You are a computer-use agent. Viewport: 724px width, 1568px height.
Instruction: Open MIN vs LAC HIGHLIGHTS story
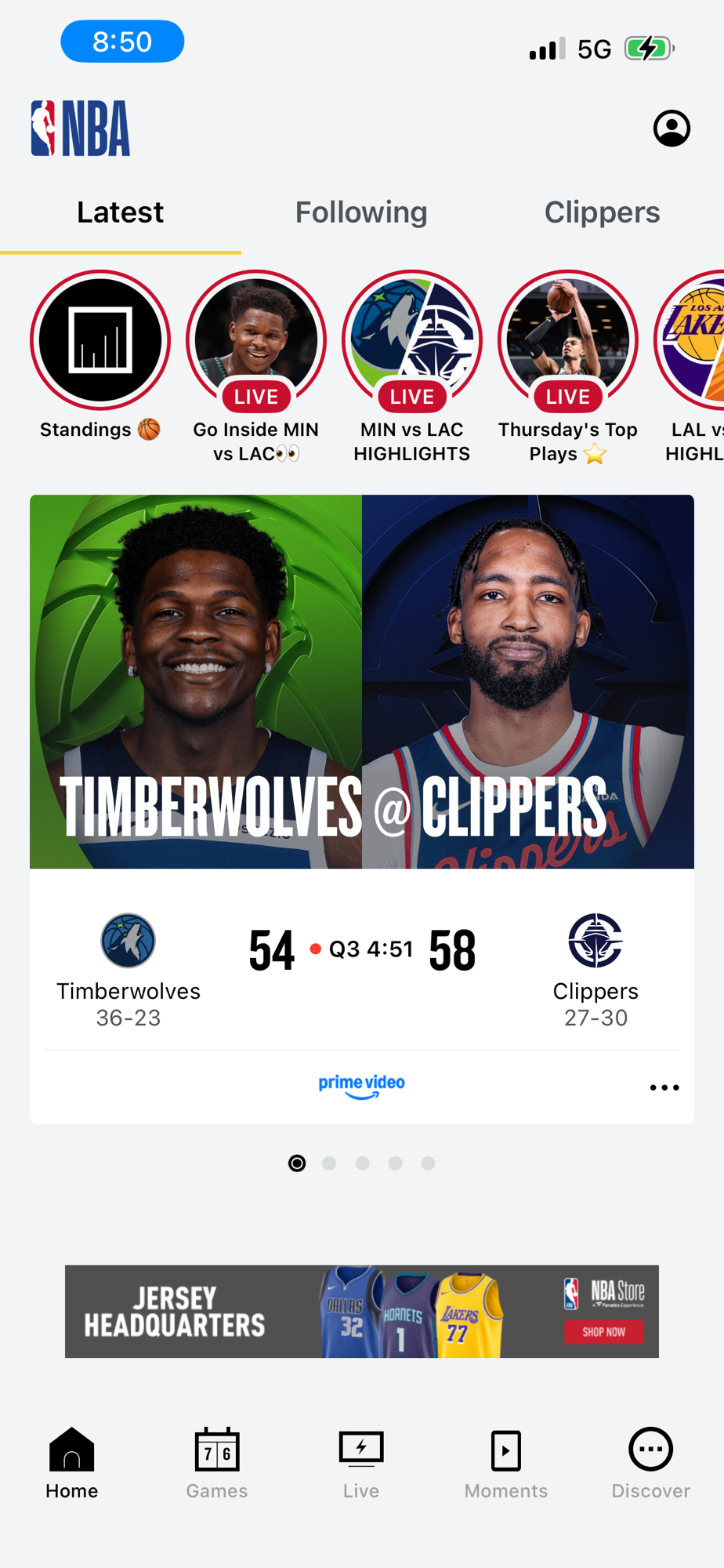pyautogui.click(x=412, y=340)
